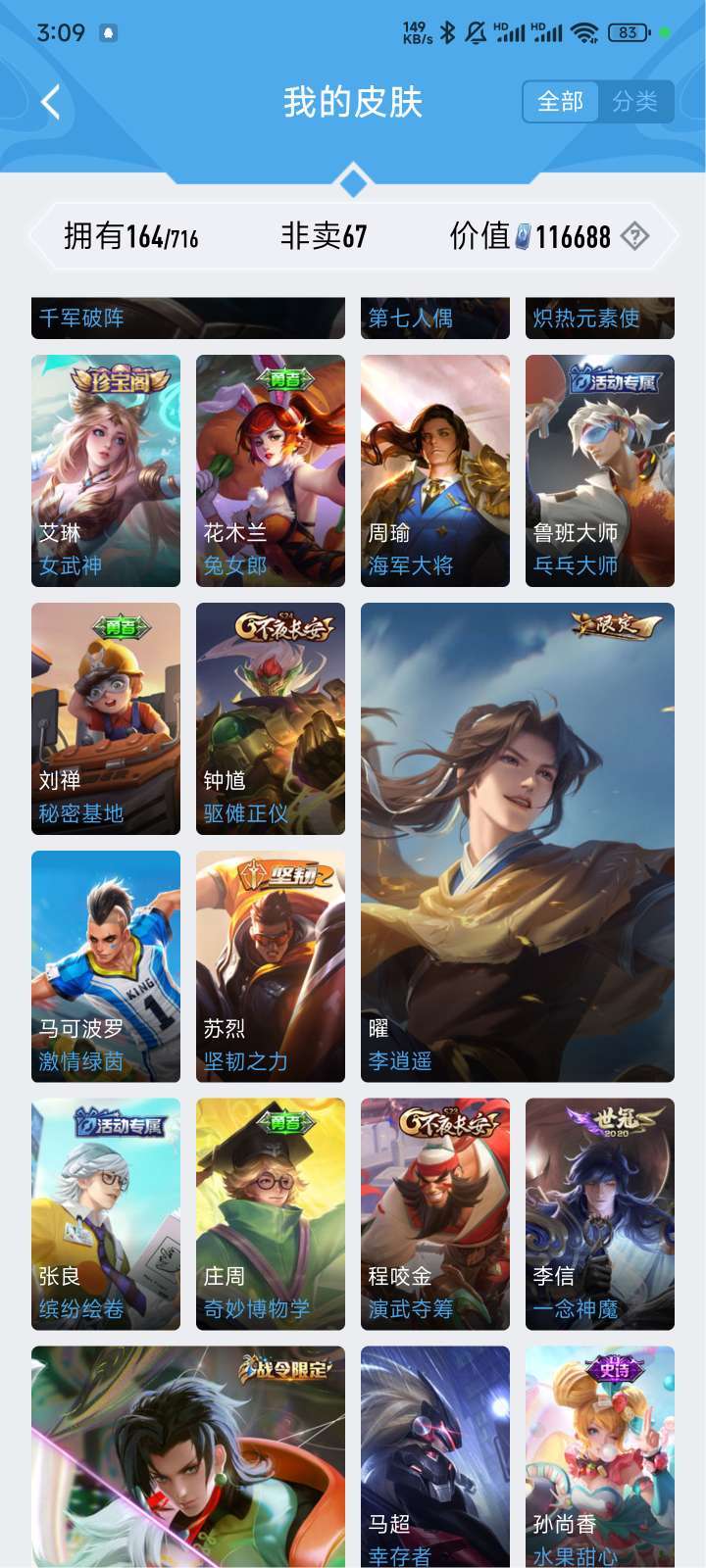The height and width of the screenshot is (1568, 706).
Task: Open 孙尚香 水果甜心 skin card
Action: point(600,1457)
